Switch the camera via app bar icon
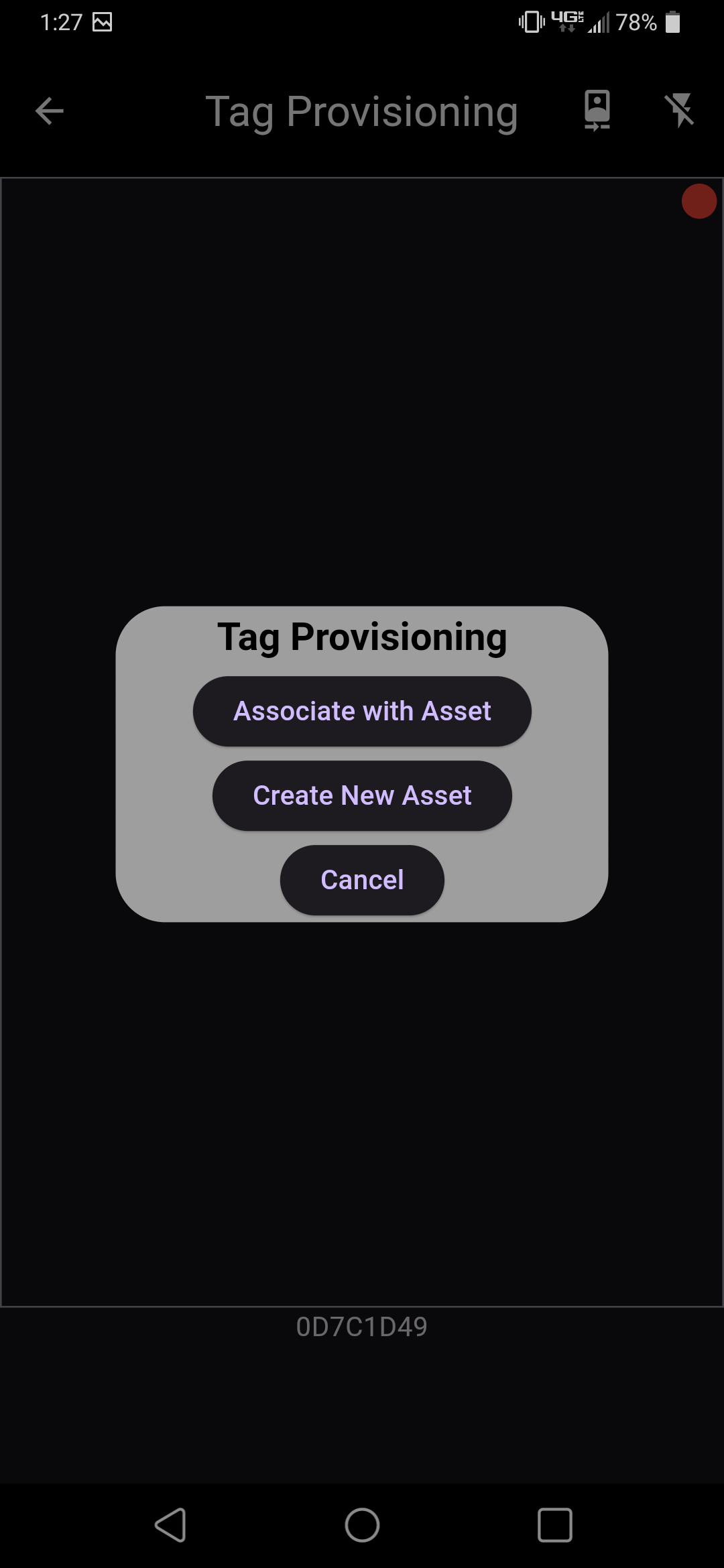The height and width of the screenshot is (1568, 724). [x=597, y=111]
